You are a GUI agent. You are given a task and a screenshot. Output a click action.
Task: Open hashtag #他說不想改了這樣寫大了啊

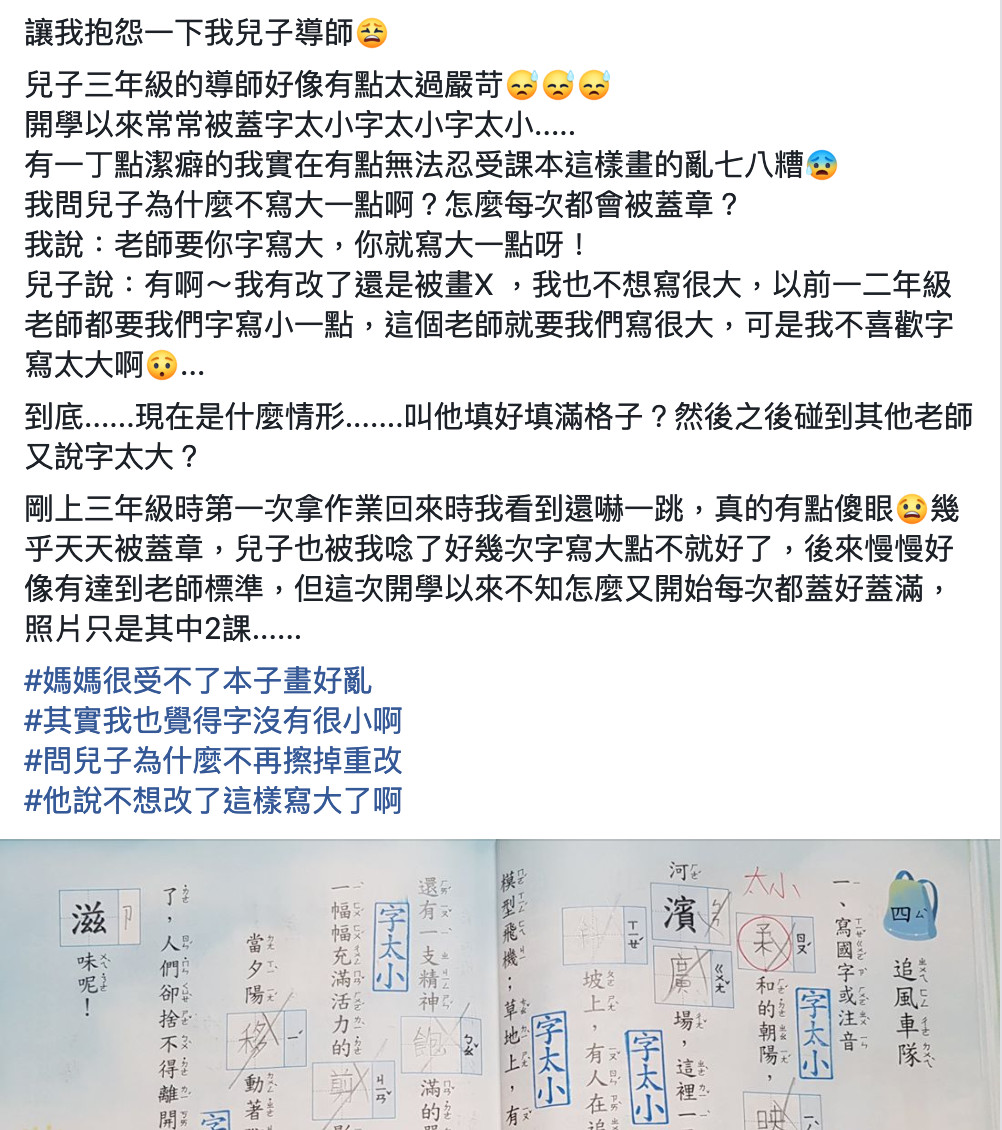[213, 800]
